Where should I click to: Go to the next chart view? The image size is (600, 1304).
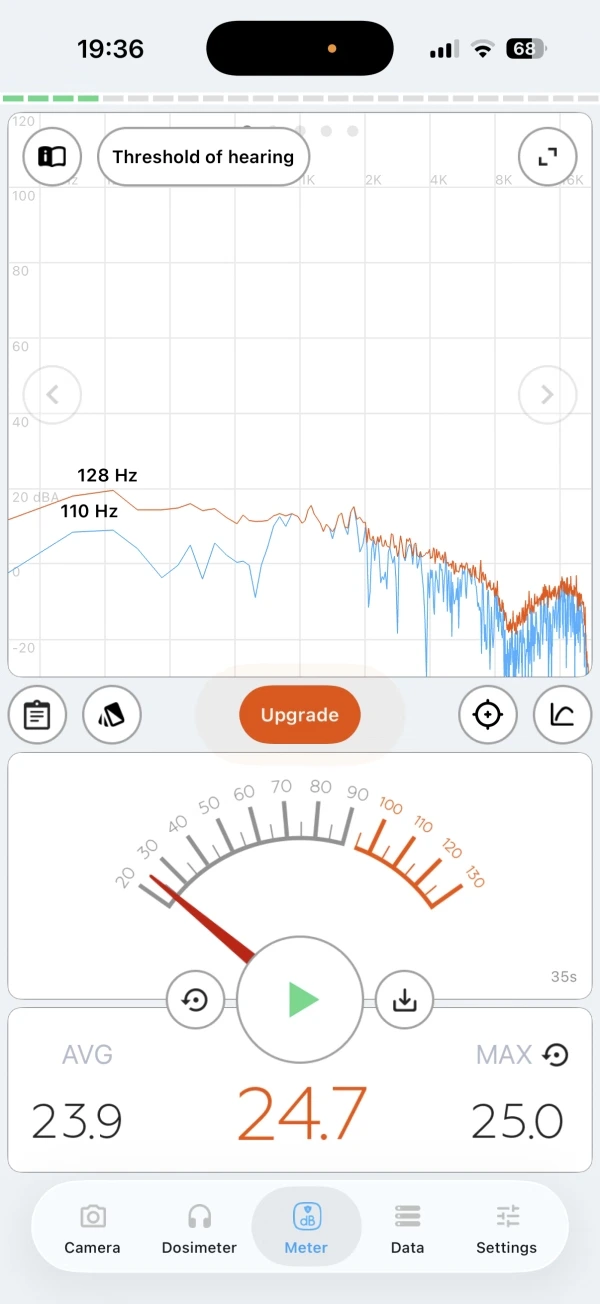547,394
